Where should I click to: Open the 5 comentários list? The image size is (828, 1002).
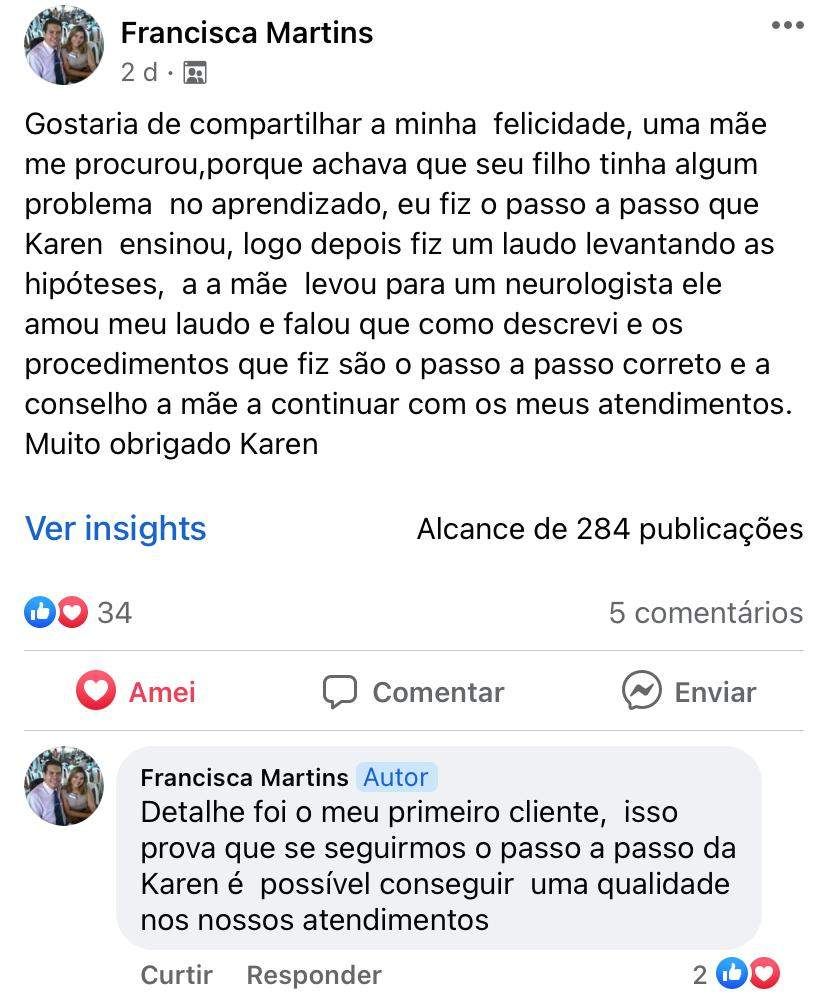pyautogui.click(x=705, y=612)
